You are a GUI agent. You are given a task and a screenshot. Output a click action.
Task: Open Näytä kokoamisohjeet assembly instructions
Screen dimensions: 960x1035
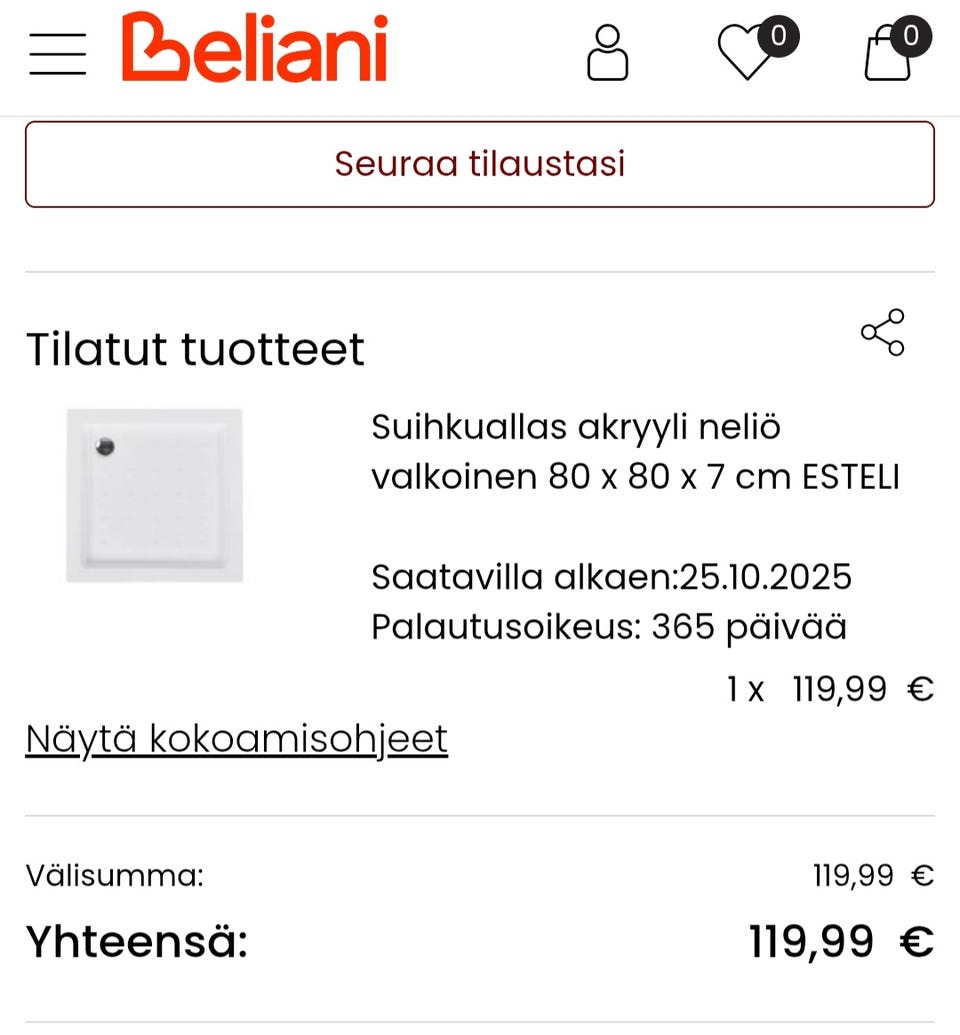click(235, 739)
